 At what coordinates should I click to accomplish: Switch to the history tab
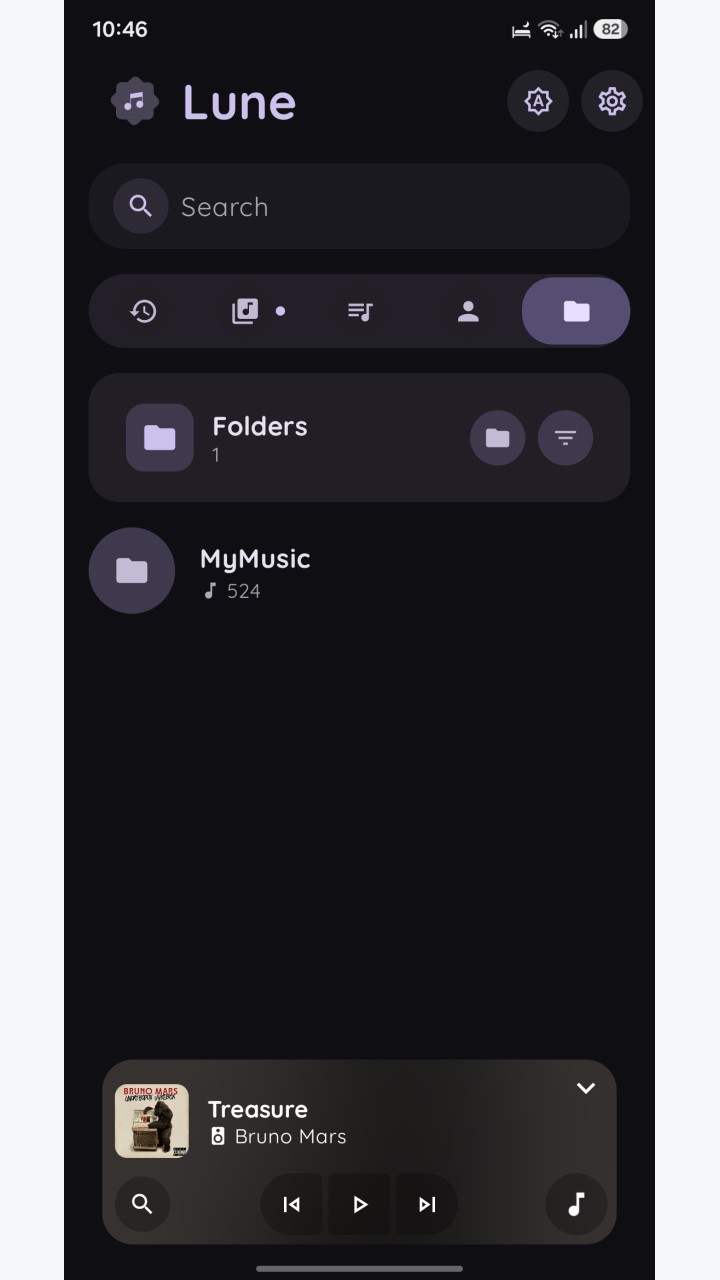(x=143, y=311)
